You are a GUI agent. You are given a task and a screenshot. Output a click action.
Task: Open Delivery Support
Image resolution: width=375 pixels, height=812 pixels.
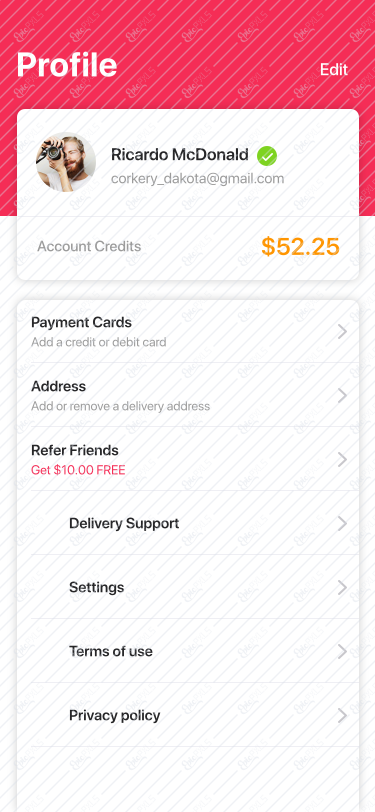point(188,523)
